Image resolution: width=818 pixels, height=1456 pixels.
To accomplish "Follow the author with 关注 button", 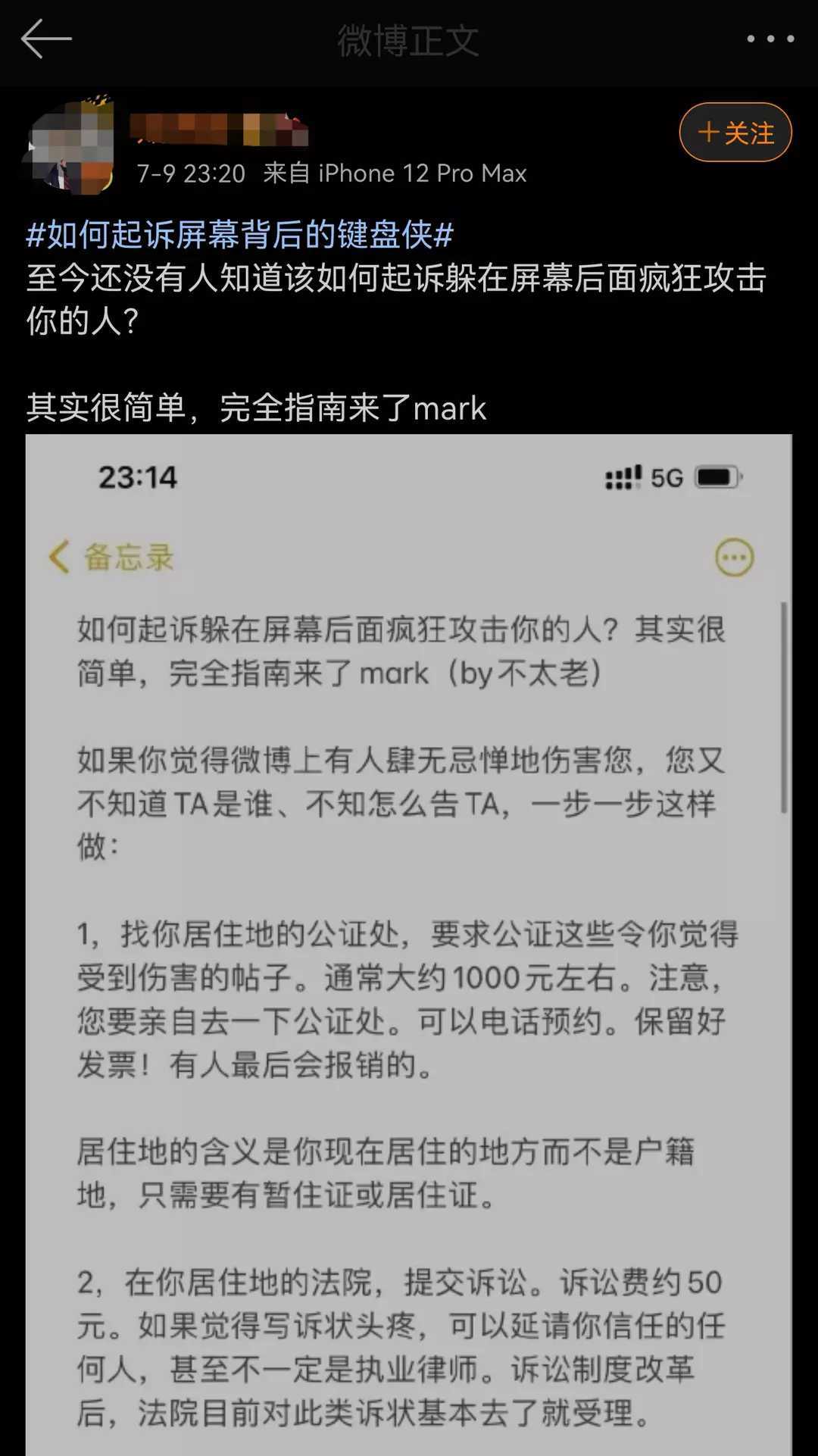I will (735, 133).
